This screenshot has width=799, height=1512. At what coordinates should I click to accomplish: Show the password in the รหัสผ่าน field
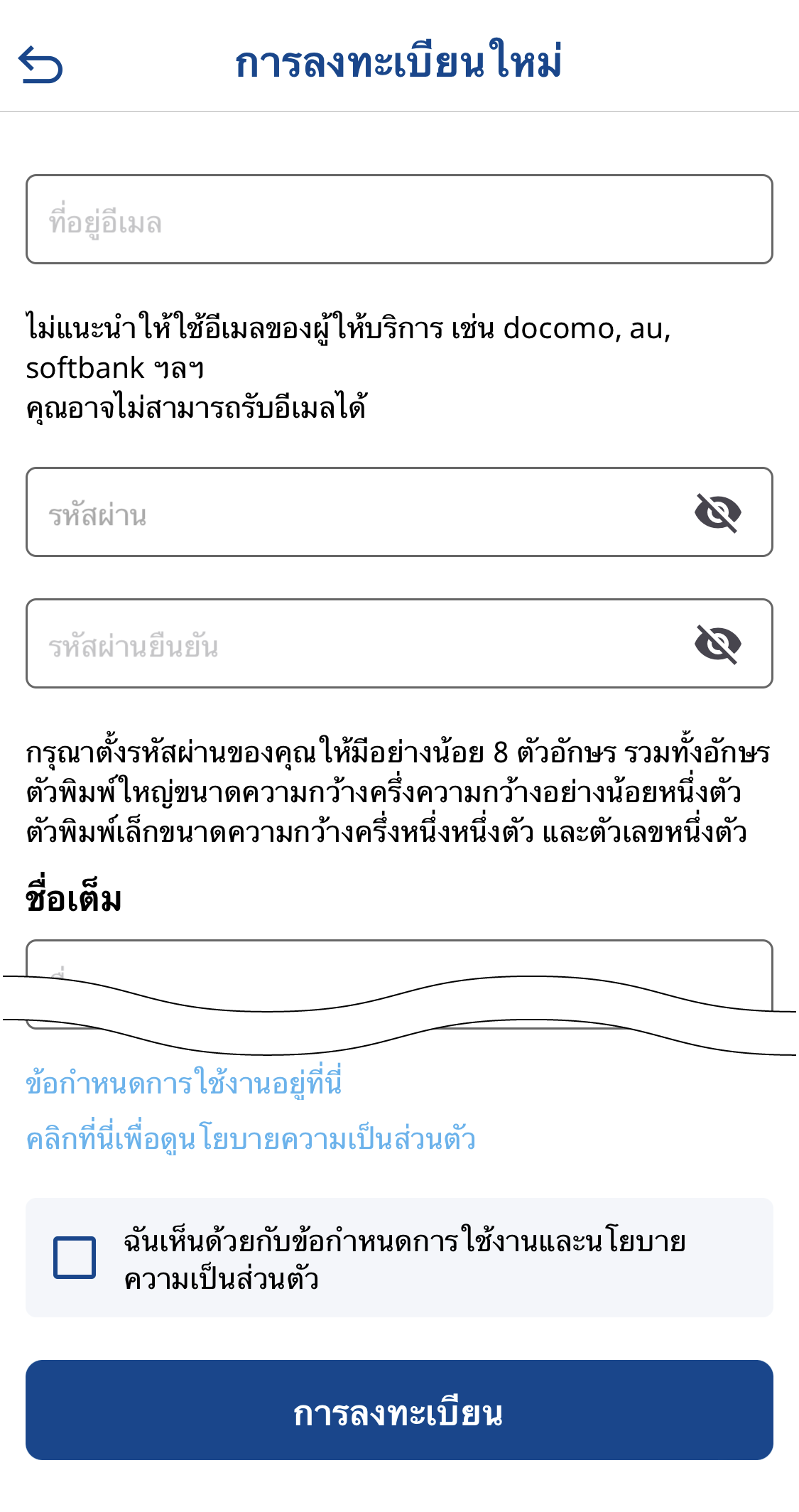coord(717,512)
